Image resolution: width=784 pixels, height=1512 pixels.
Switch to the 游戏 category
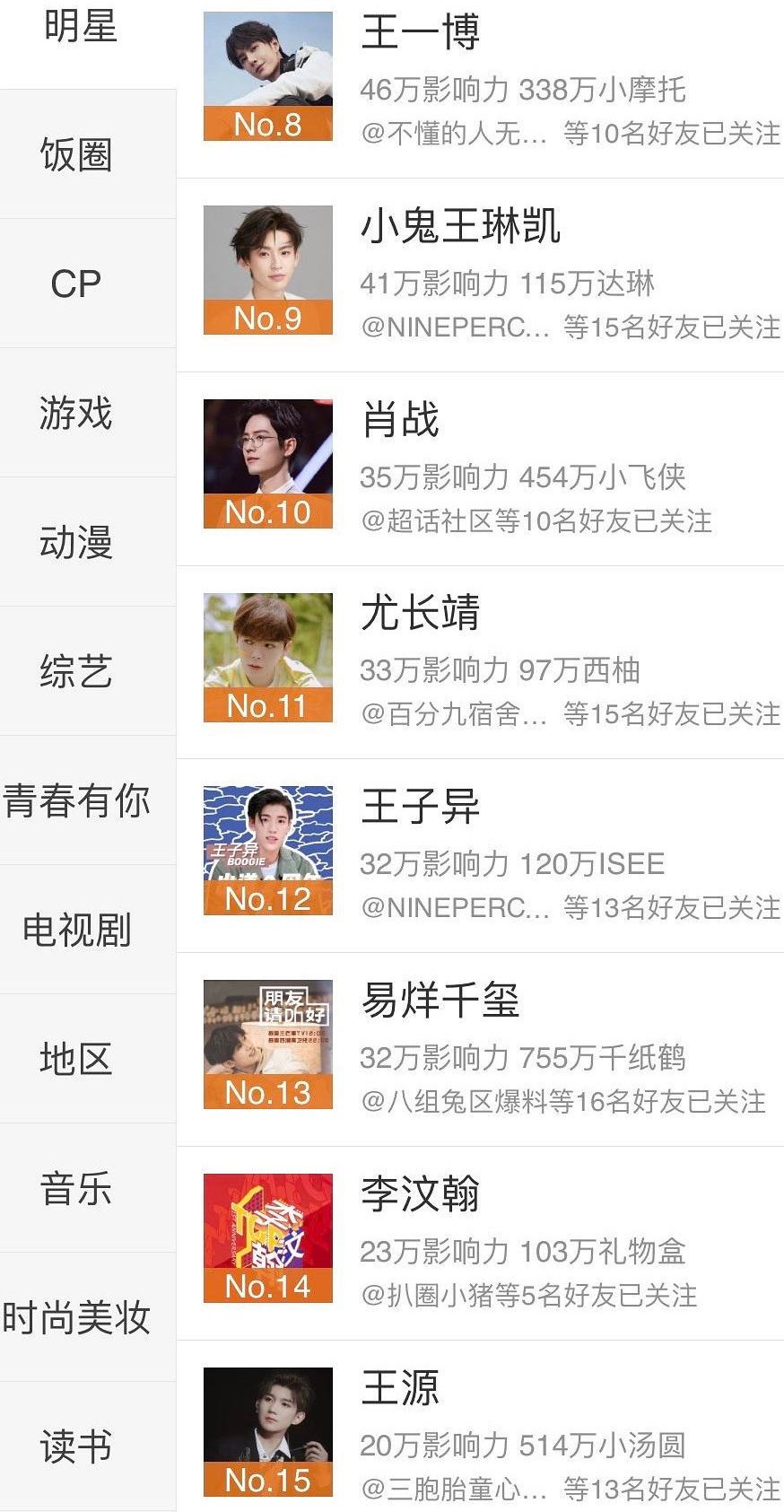(76, 413)
